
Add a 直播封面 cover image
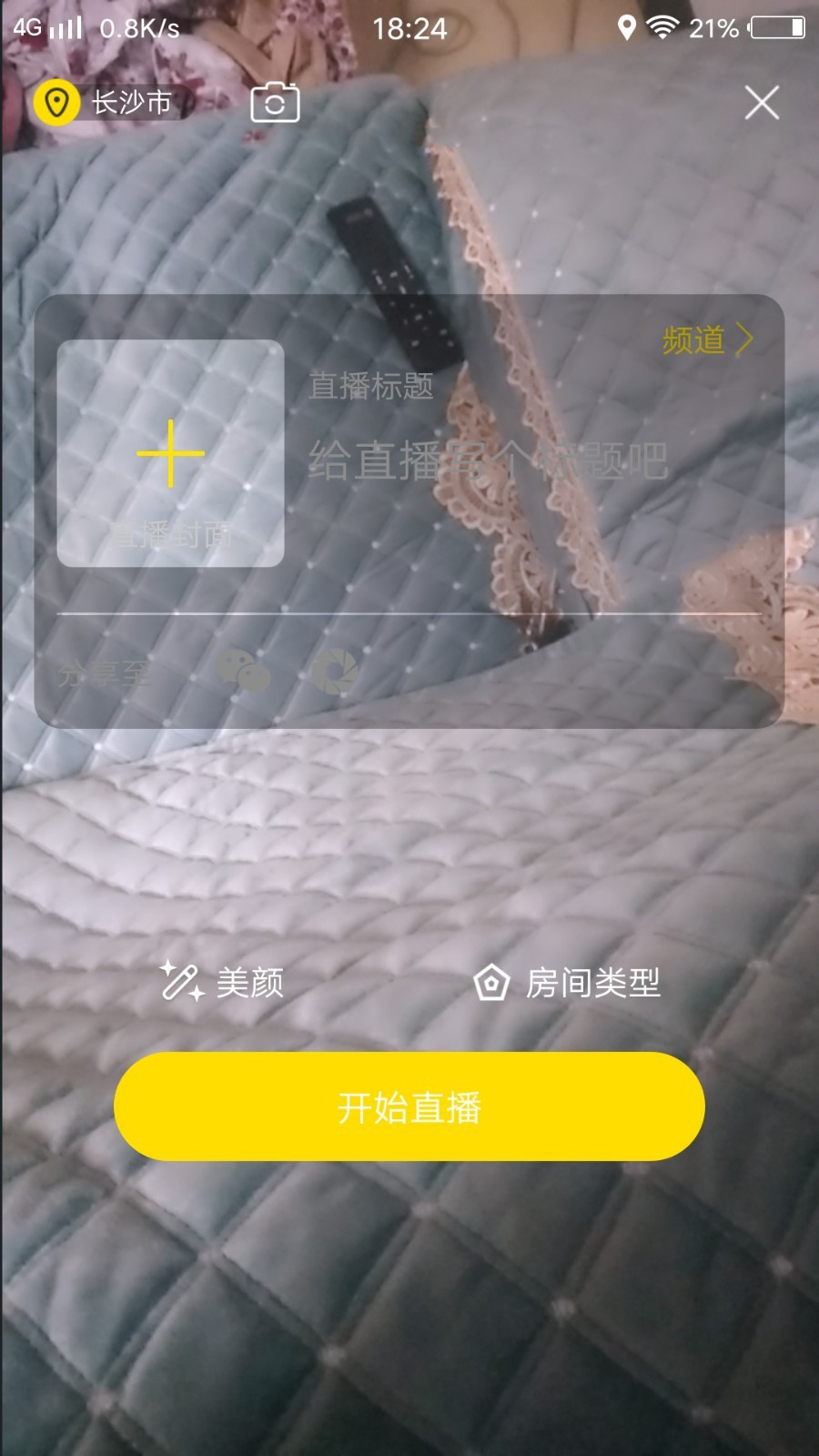(x=171, y=453)
